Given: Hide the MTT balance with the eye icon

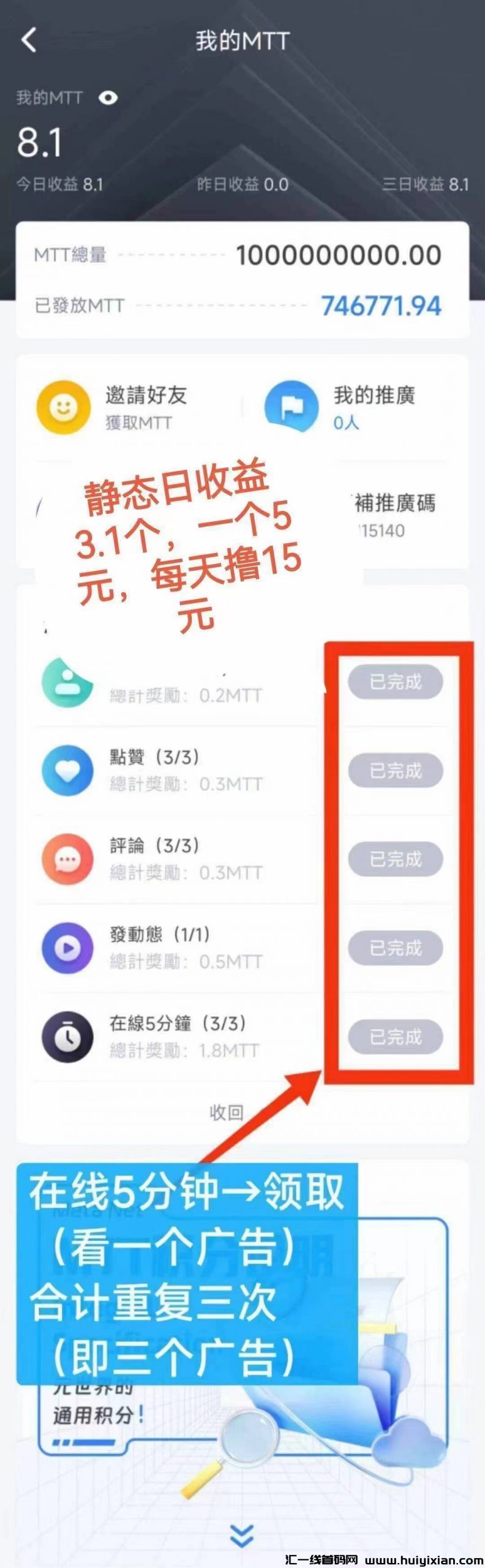Looking at the screenshot, I should click(x=108, y=98).
